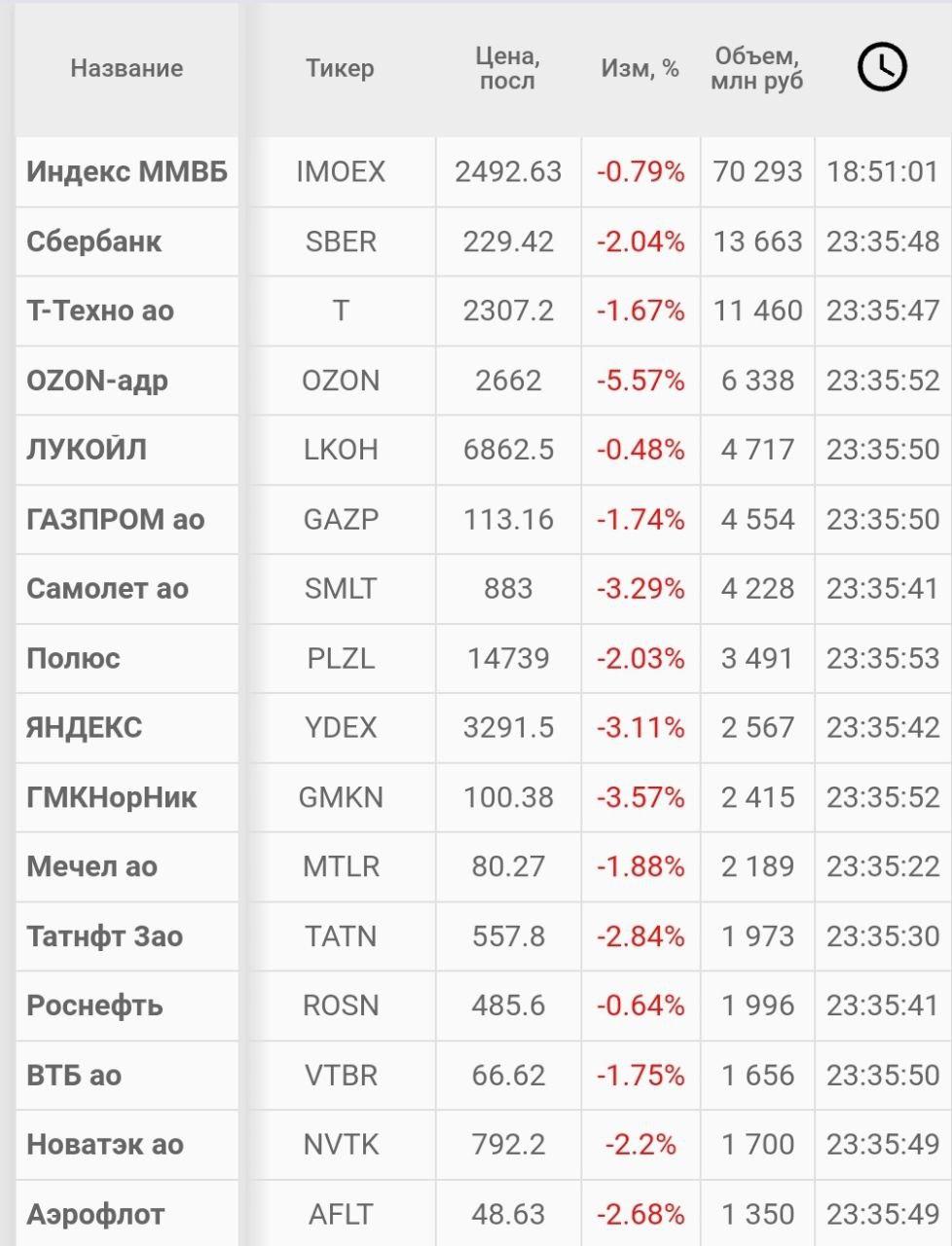Open ГАЗПРОМ ао quote
Screen dimensions: 952x1246
(x=116, y=519)
